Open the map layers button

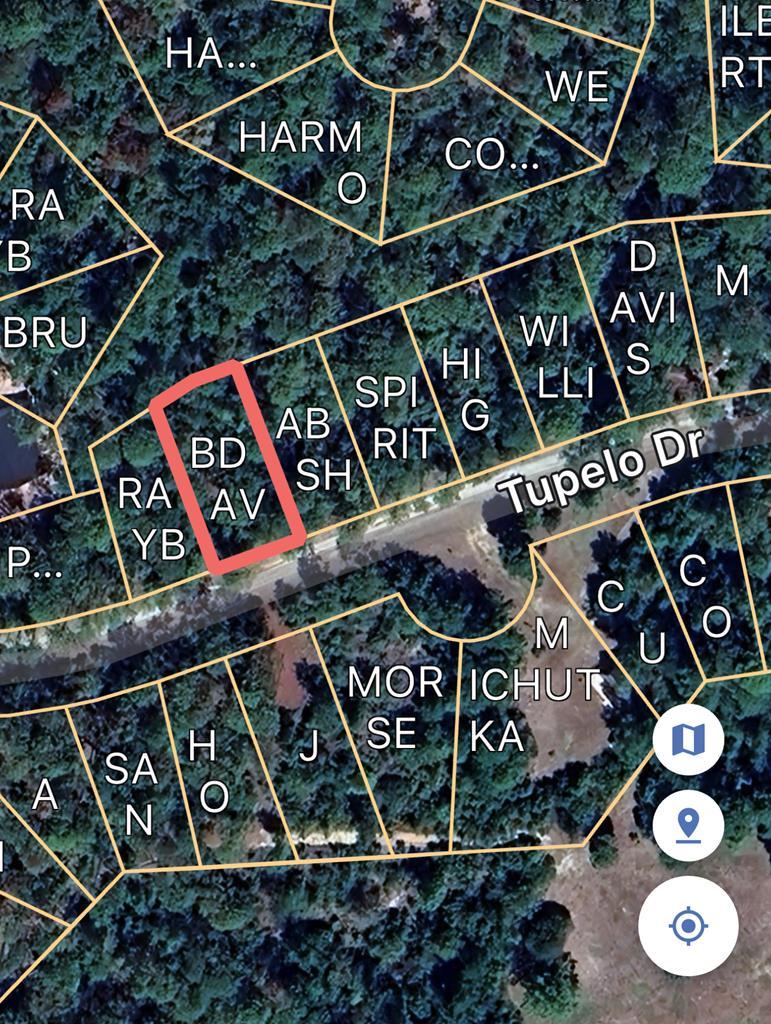[x=688, y=740]
